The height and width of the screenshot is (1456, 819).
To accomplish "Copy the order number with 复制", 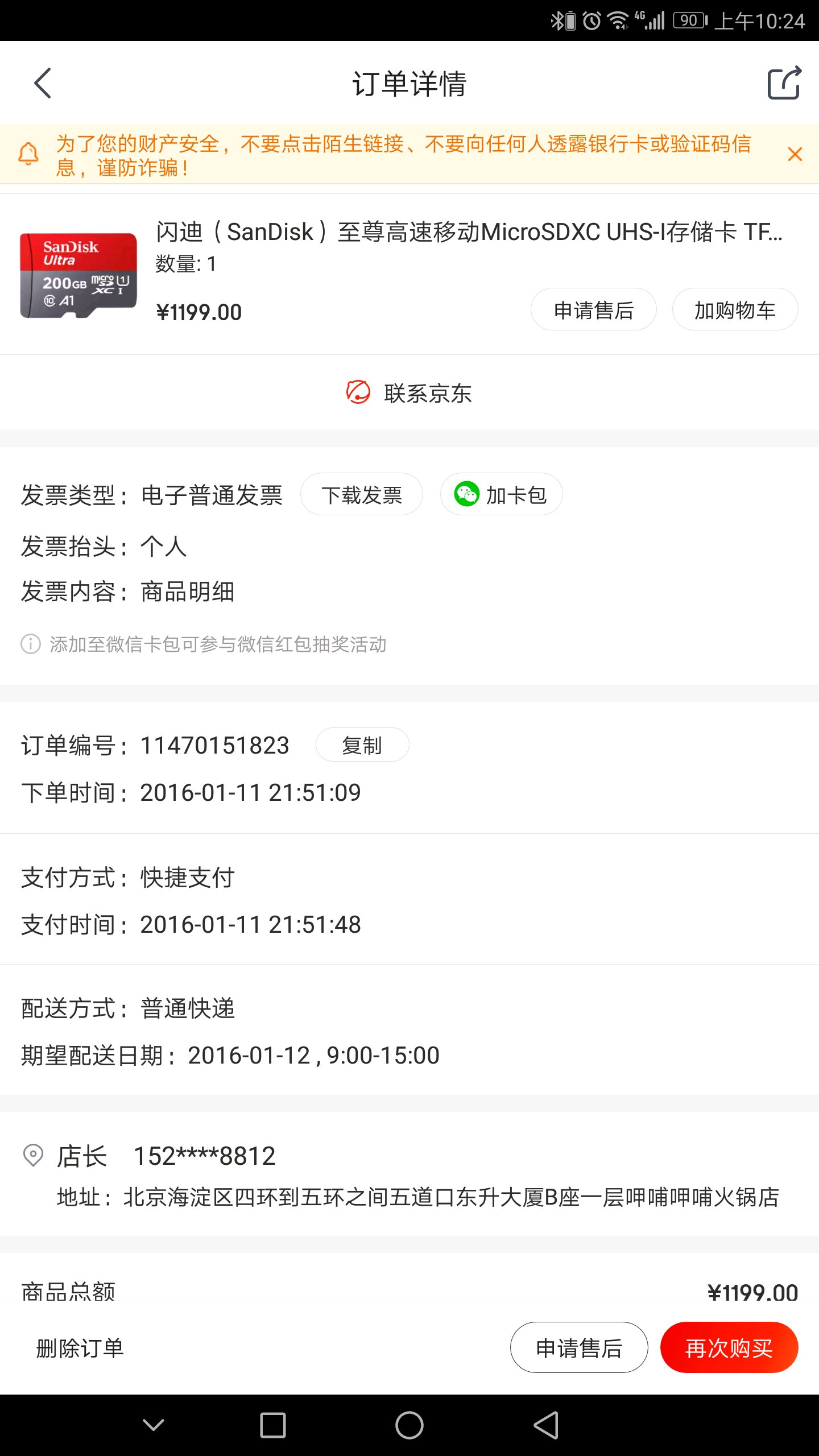I will tap(362, 744).
